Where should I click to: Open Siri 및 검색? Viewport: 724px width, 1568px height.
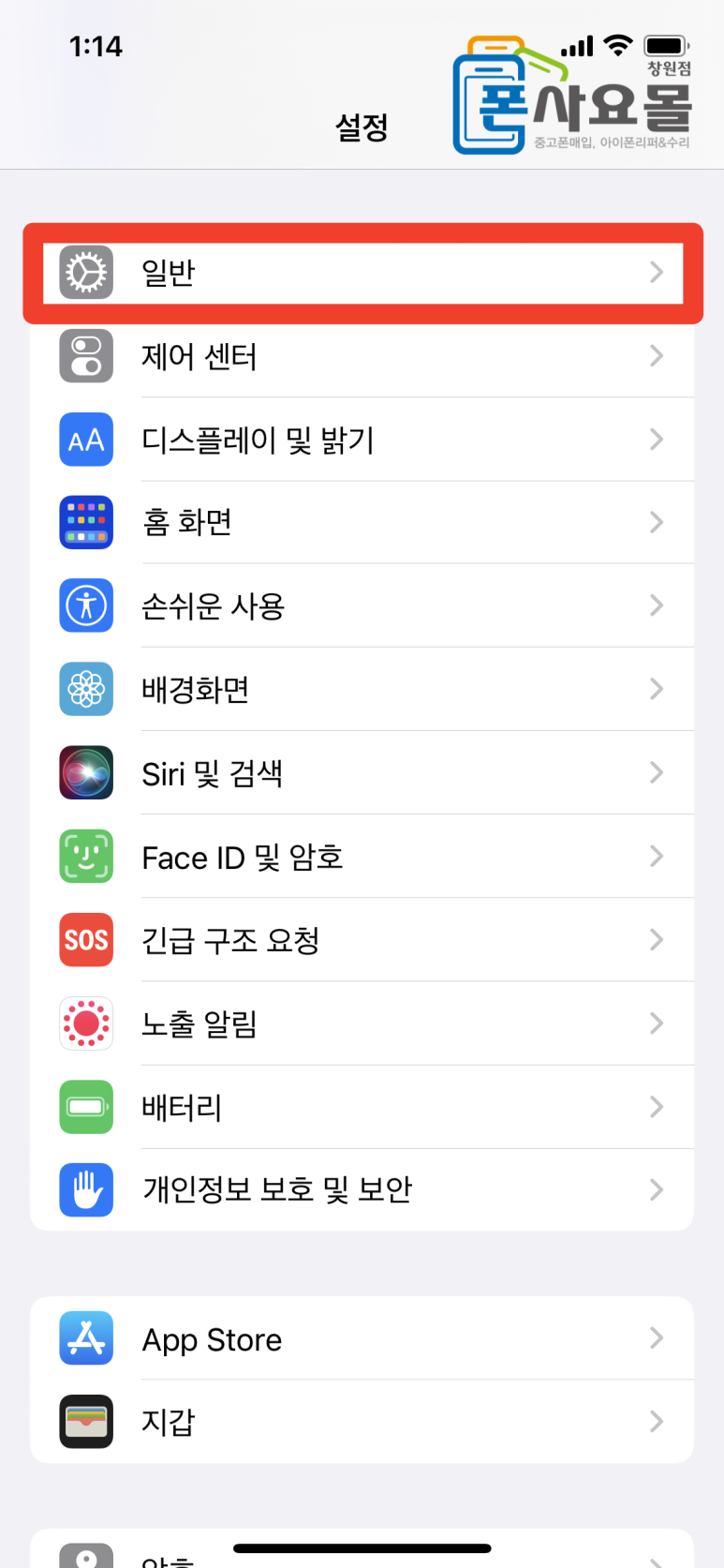pos(362,773)
